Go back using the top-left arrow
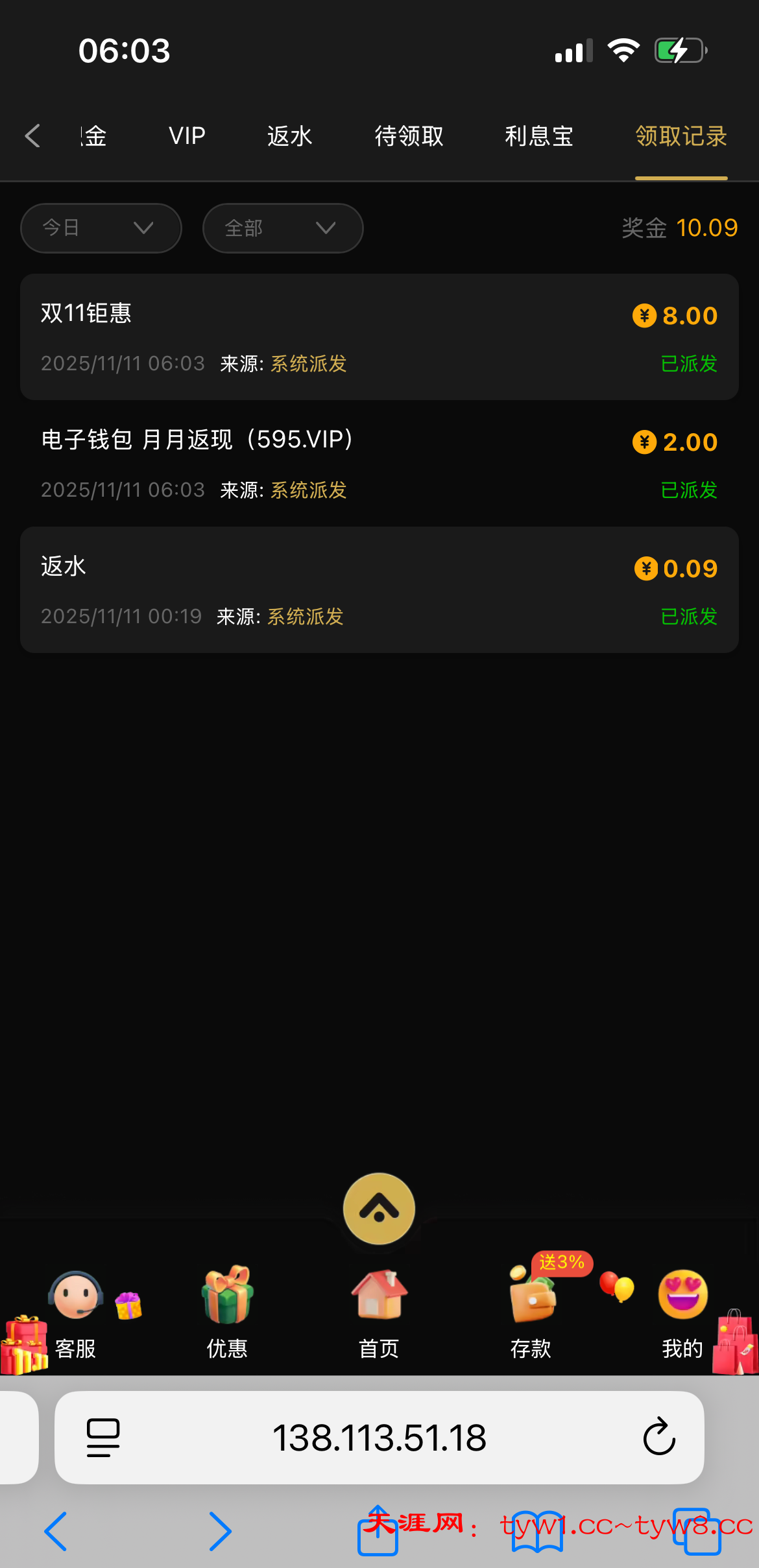The image size is (759, 1568). 32,136
